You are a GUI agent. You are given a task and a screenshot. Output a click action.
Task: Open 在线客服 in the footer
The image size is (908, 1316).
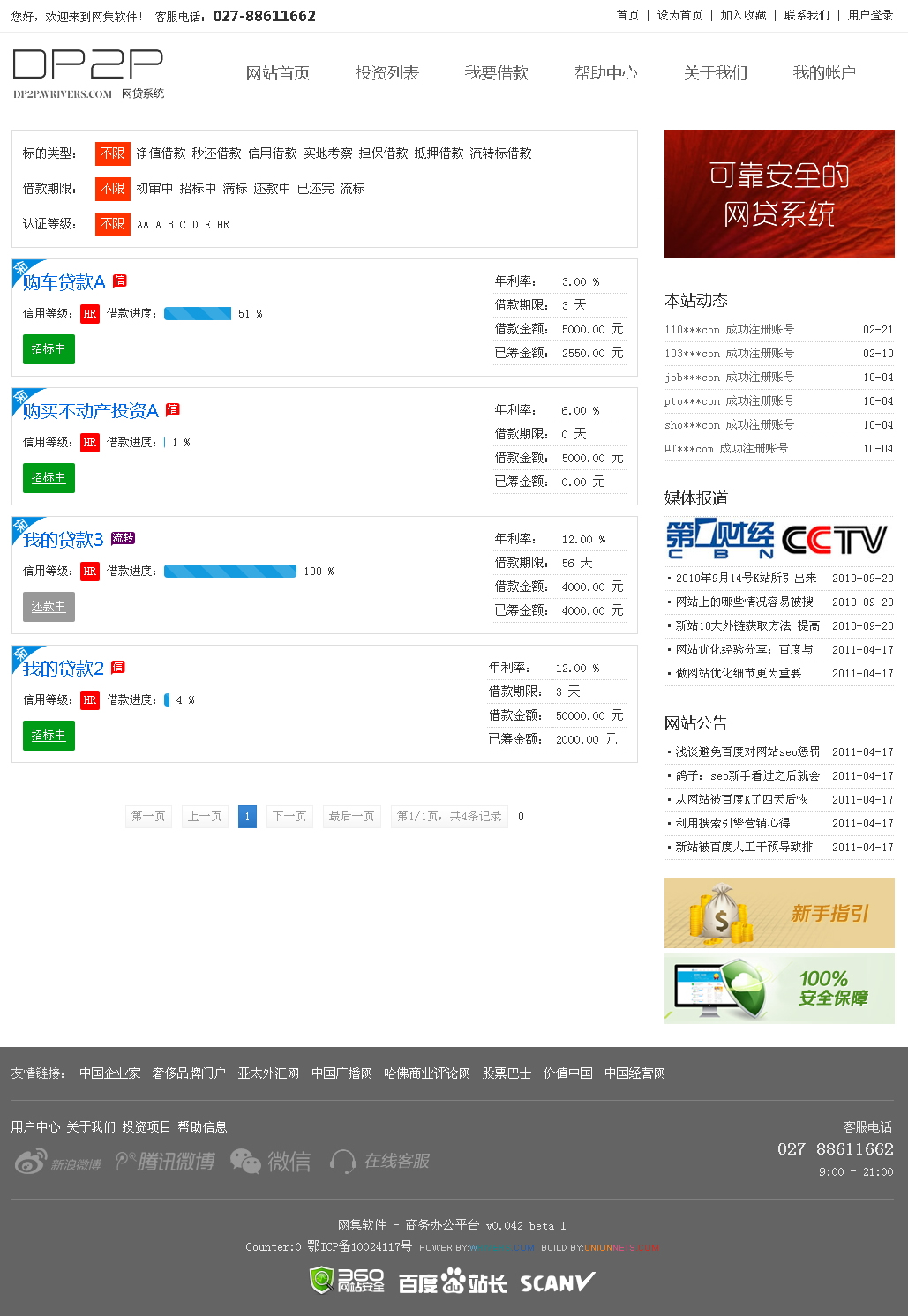(379, 1161)
